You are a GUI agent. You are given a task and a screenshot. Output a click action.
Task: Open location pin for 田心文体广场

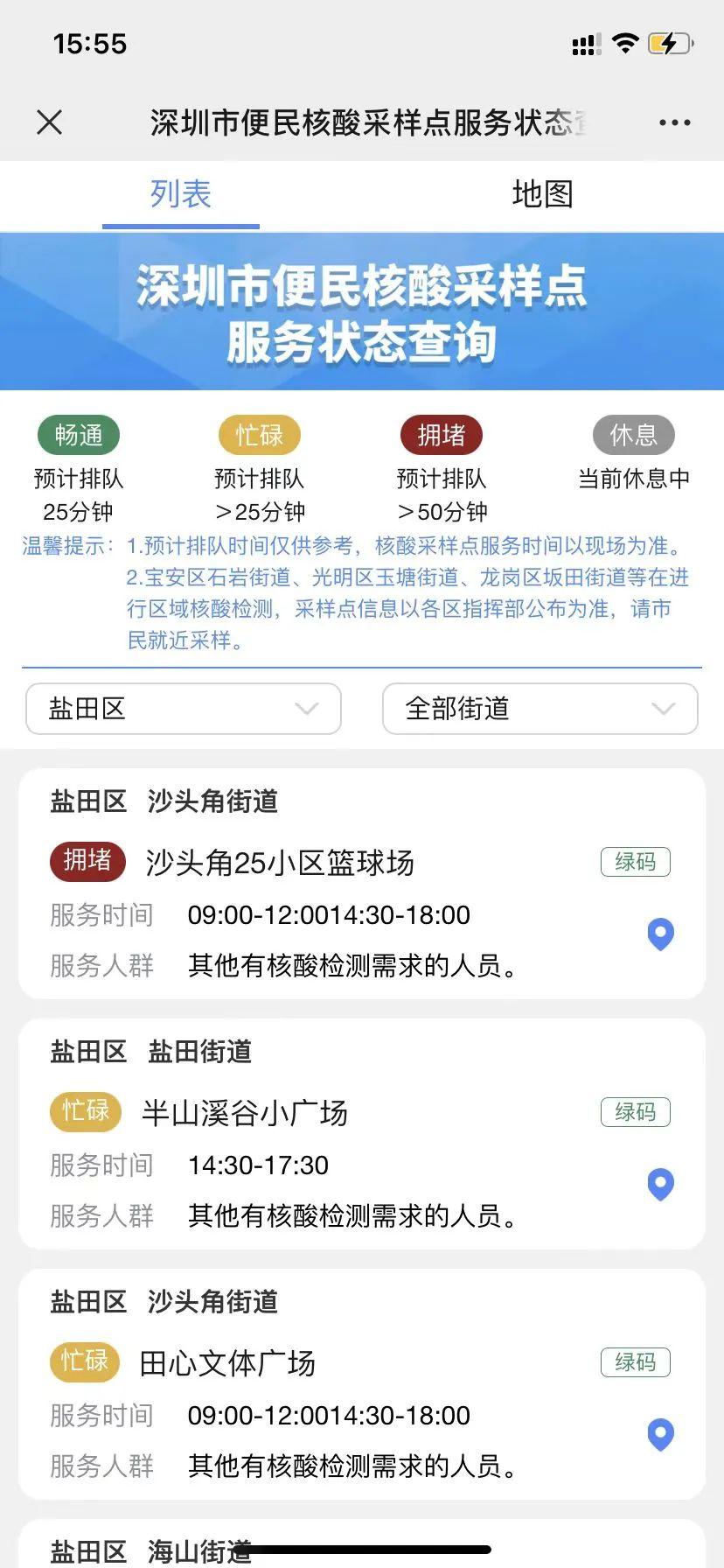pyautogui.click(x=660, y=1434)
